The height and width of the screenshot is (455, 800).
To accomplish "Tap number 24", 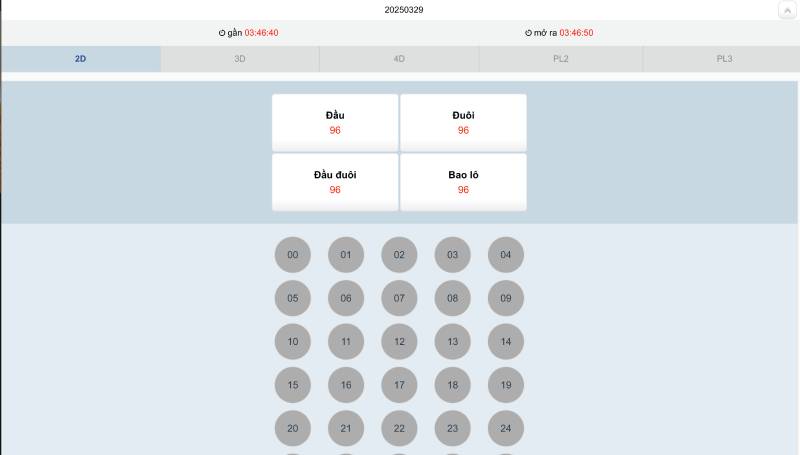I will tap(506, 429).
